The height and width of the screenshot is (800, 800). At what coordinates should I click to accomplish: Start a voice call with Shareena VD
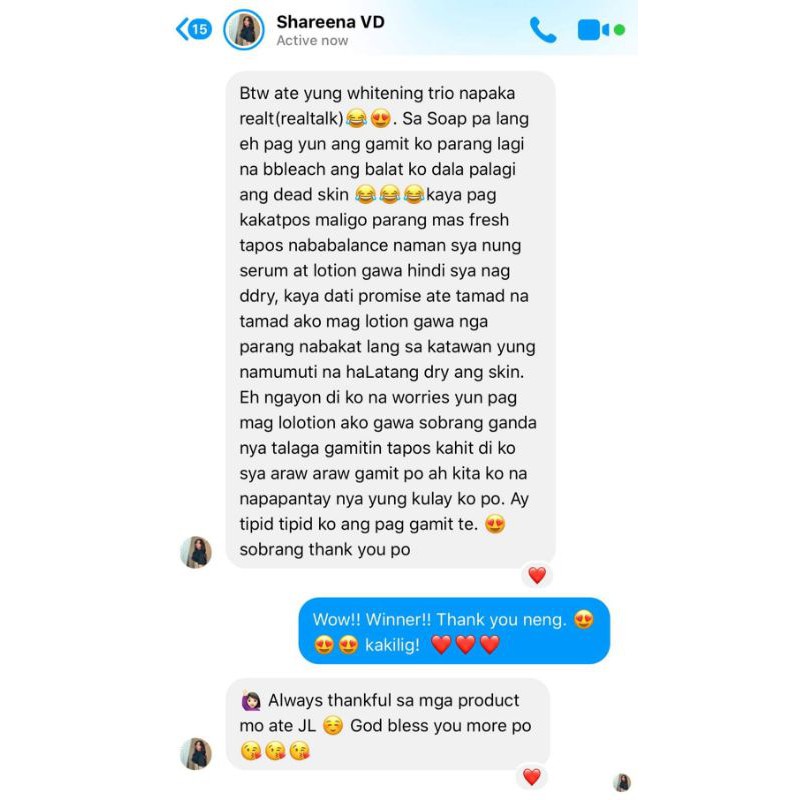point(543,30)
